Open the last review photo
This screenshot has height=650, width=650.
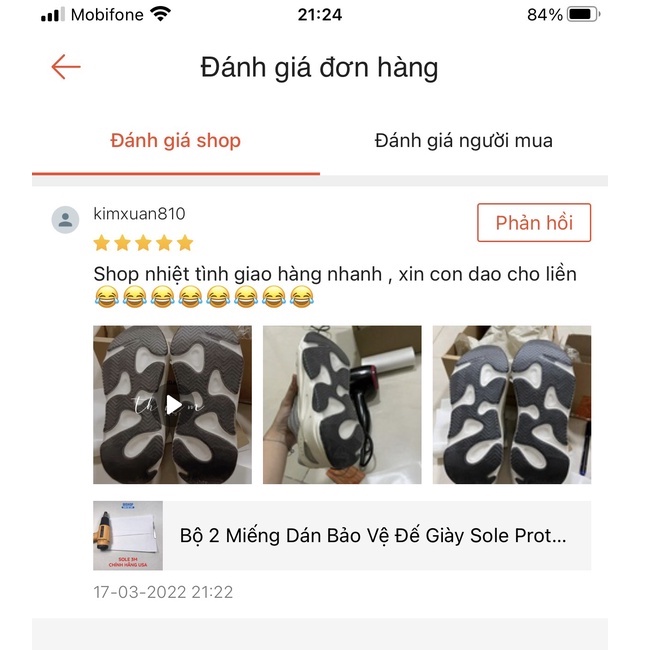511,404
